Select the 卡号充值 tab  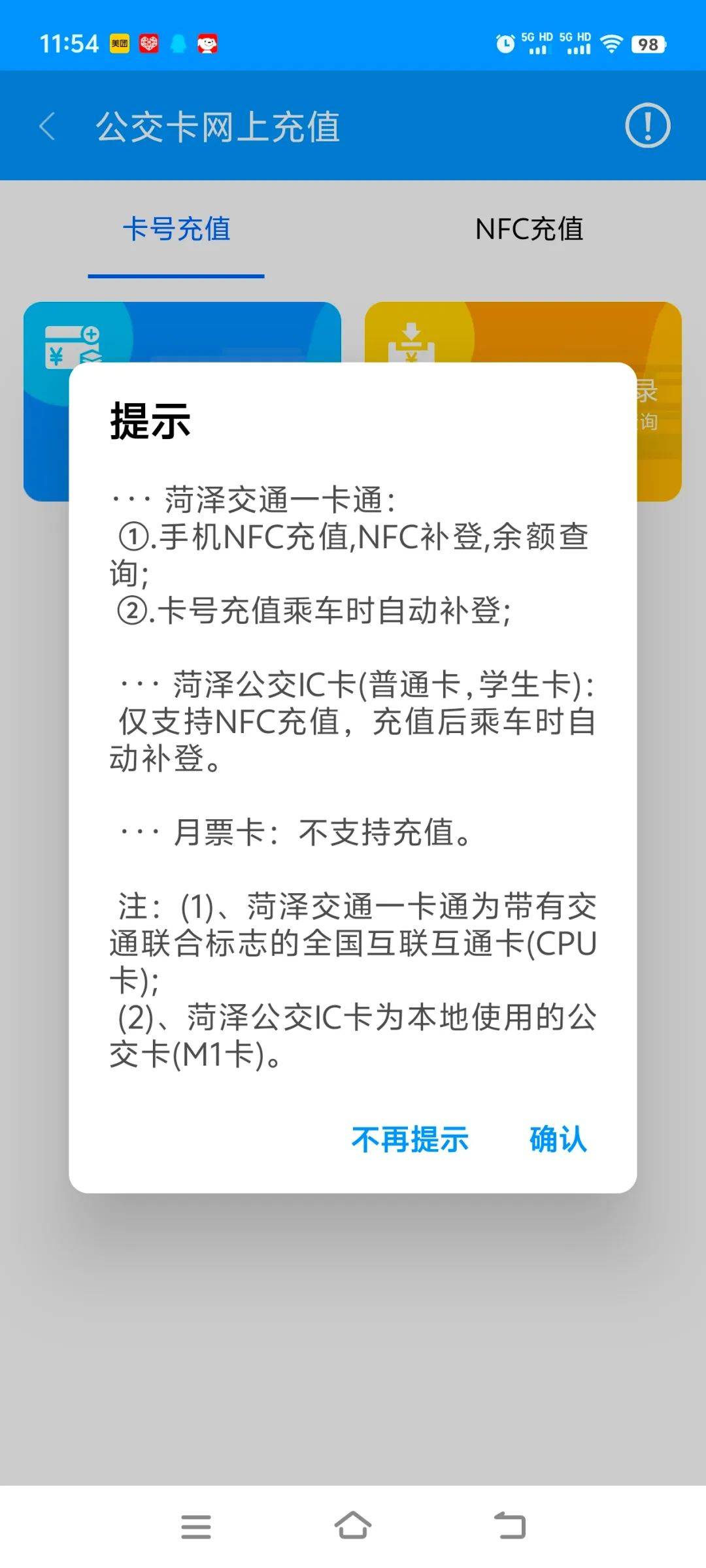pyautogui.click(x=176, y=230)
